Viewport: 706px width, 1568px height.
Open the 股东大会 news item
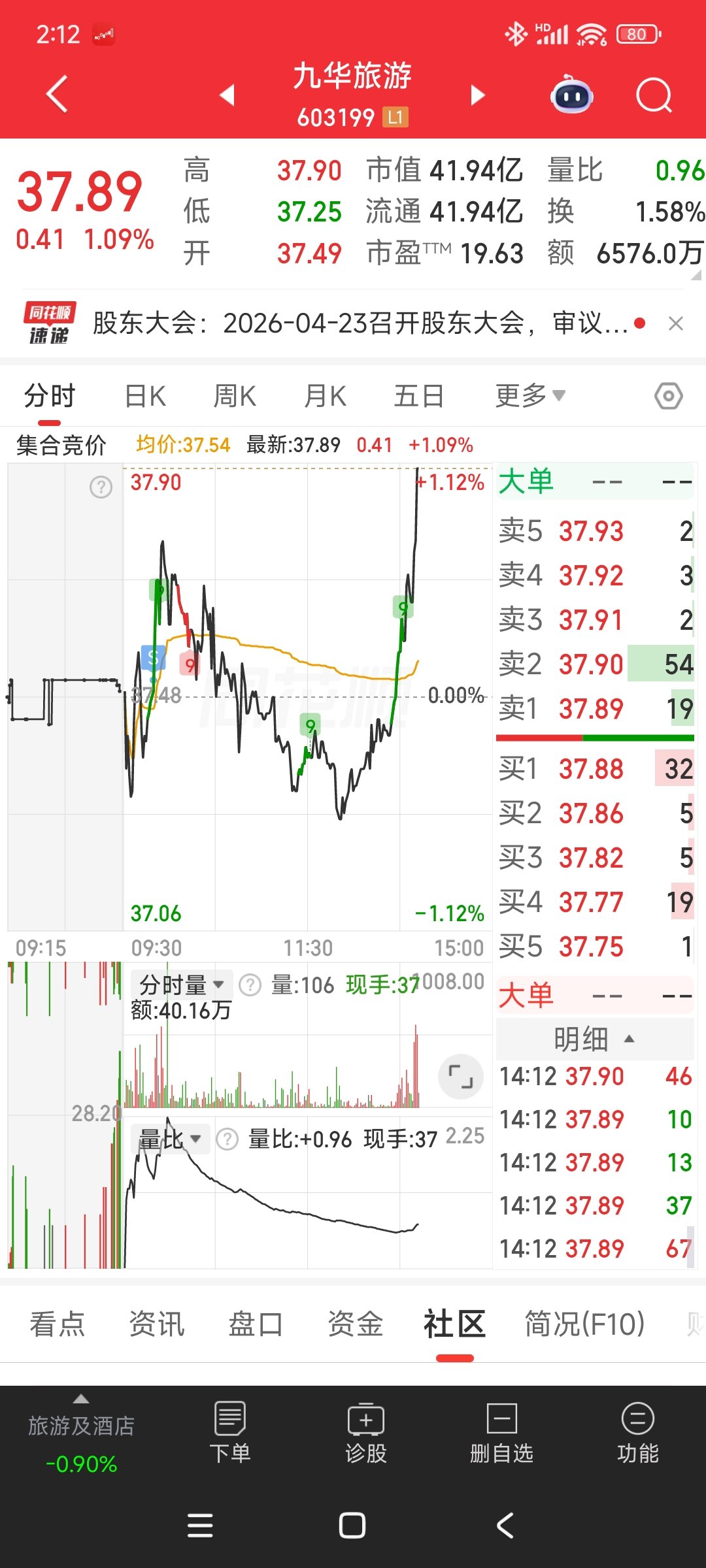tap(360, 323)
